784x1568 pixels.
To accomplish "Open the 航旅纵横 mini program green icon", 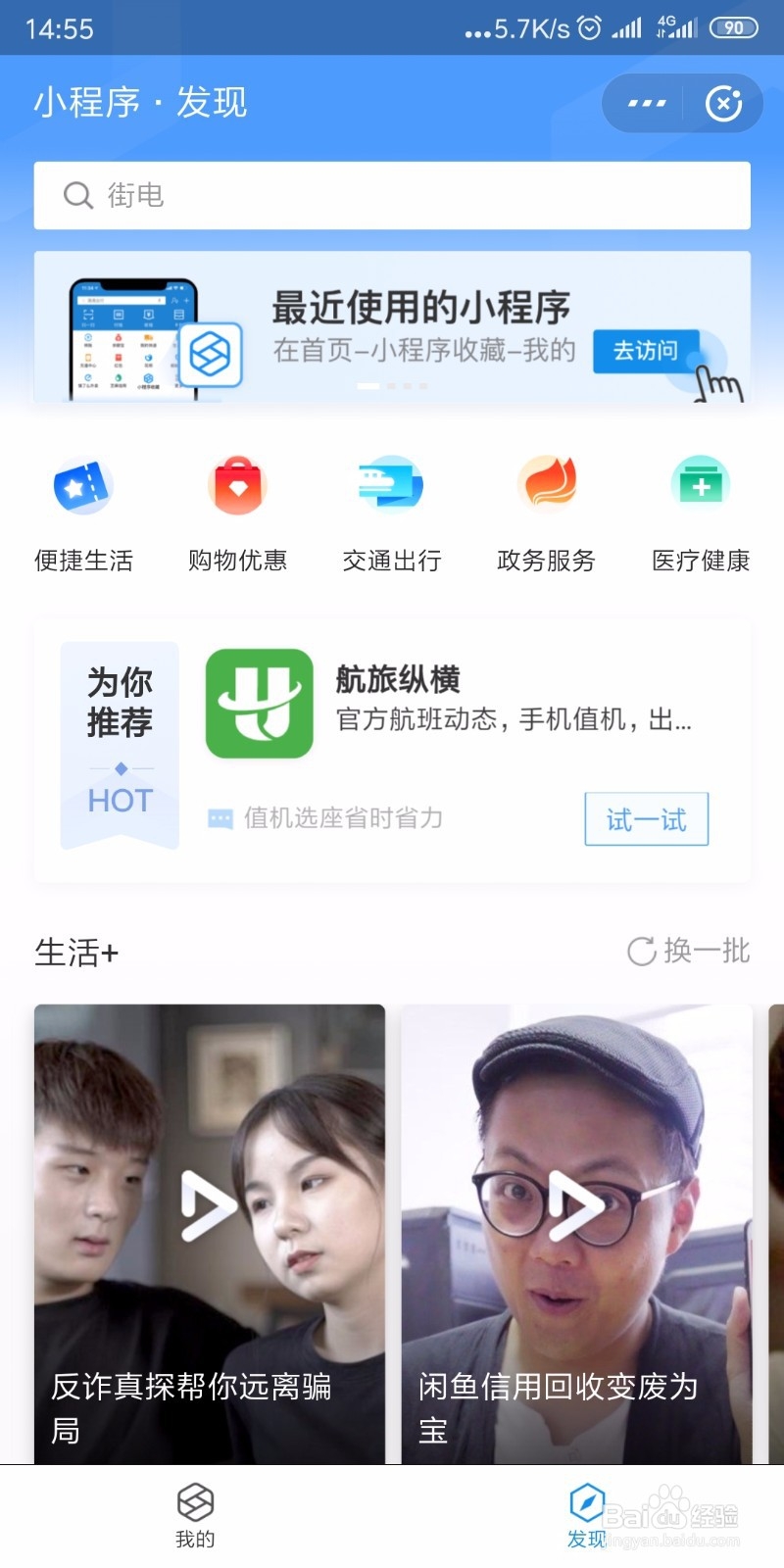I will point(259,704).
